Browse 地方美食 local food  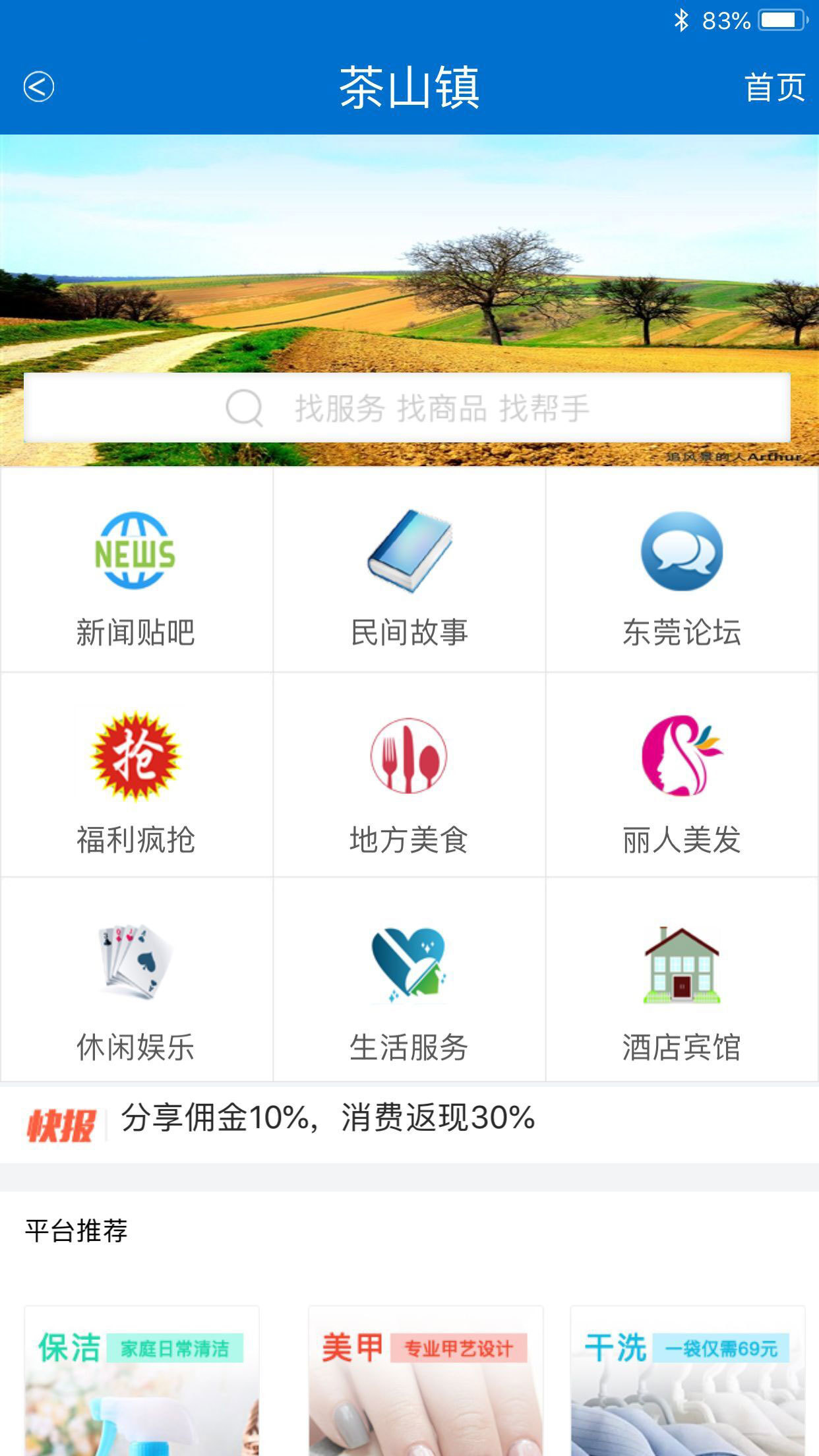point(409,776)
